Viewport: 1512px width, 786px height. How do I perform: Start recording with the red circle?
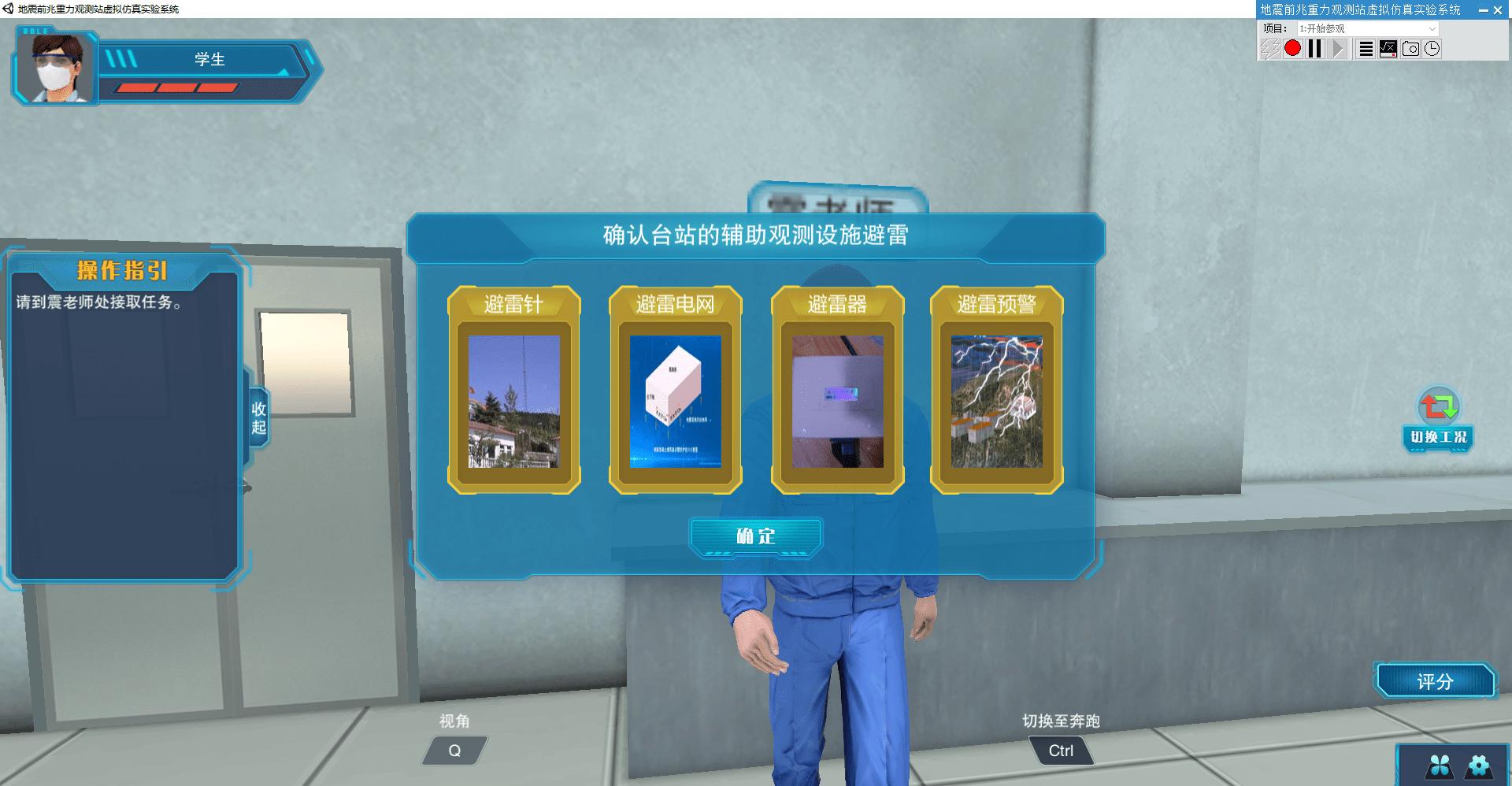click(1292, 49)
